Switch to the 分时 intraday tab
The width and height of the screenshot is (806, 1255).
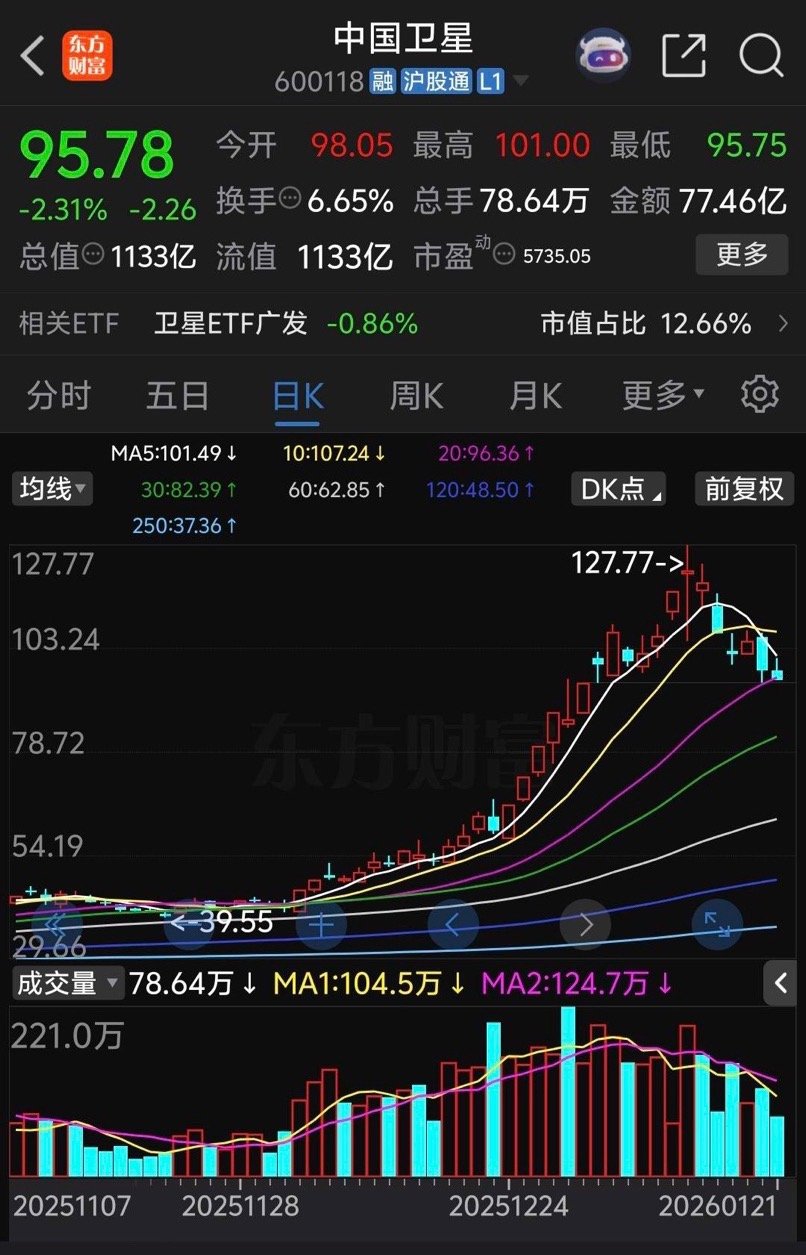60,395
